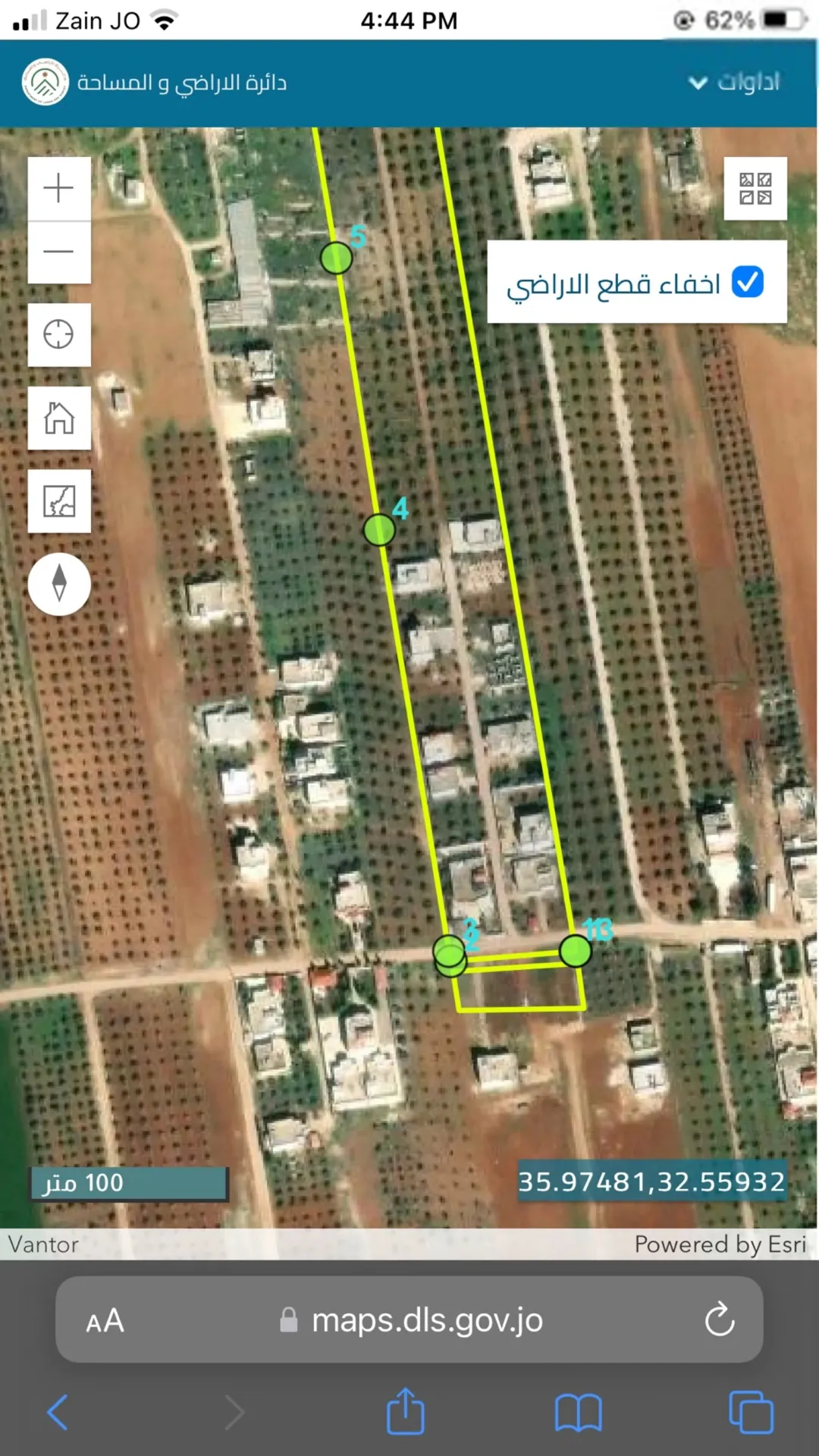
Task: Select green point marker 5
Action: pyautogui.click(x=336, y=258)
